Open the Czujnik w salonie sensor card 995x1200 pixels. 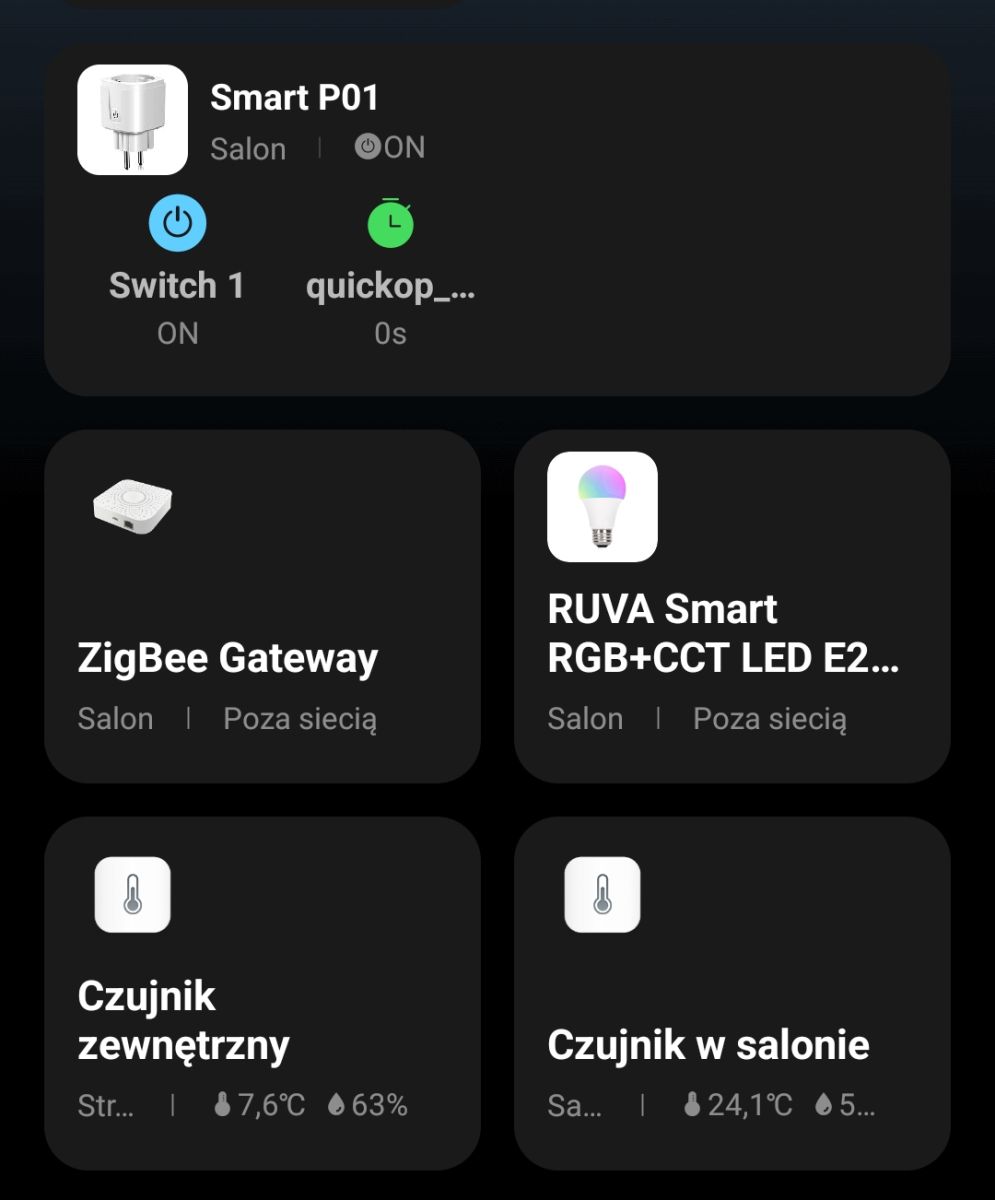(x=732, y=992)
